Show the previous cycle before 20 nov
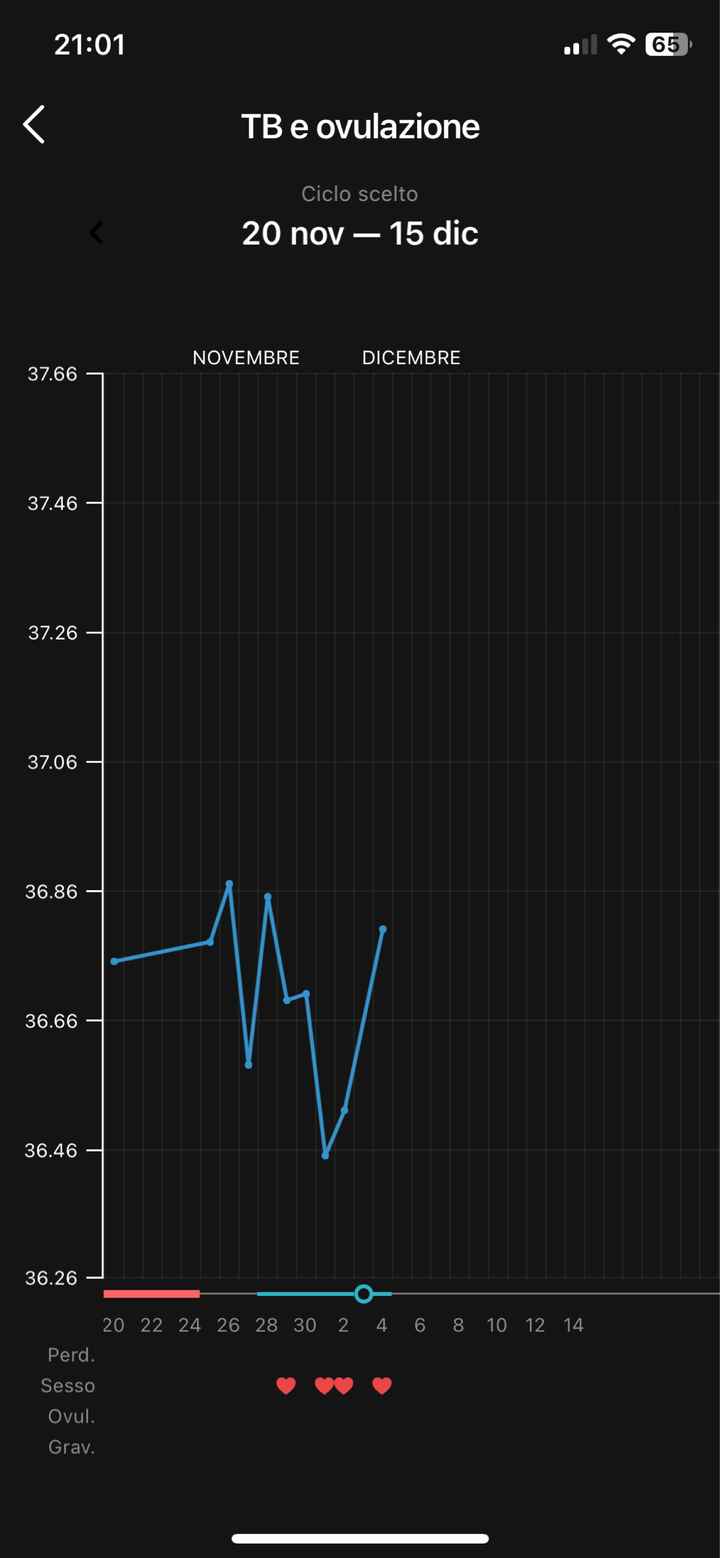Viewport: 720px width, 1558px height. click(x=97, y=233)
